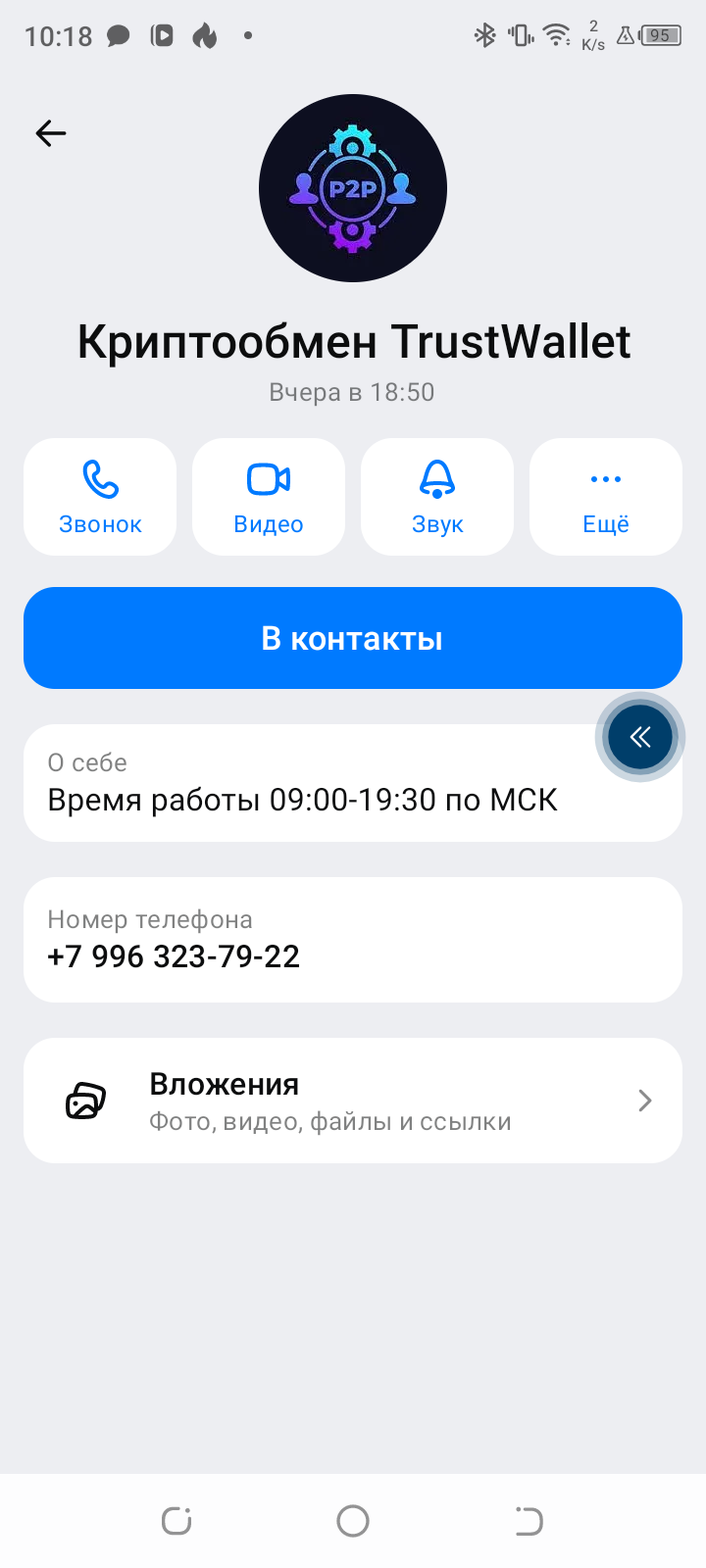706x1568 pixels.
Task: Tap the system home button
Action: point(353,1521)
